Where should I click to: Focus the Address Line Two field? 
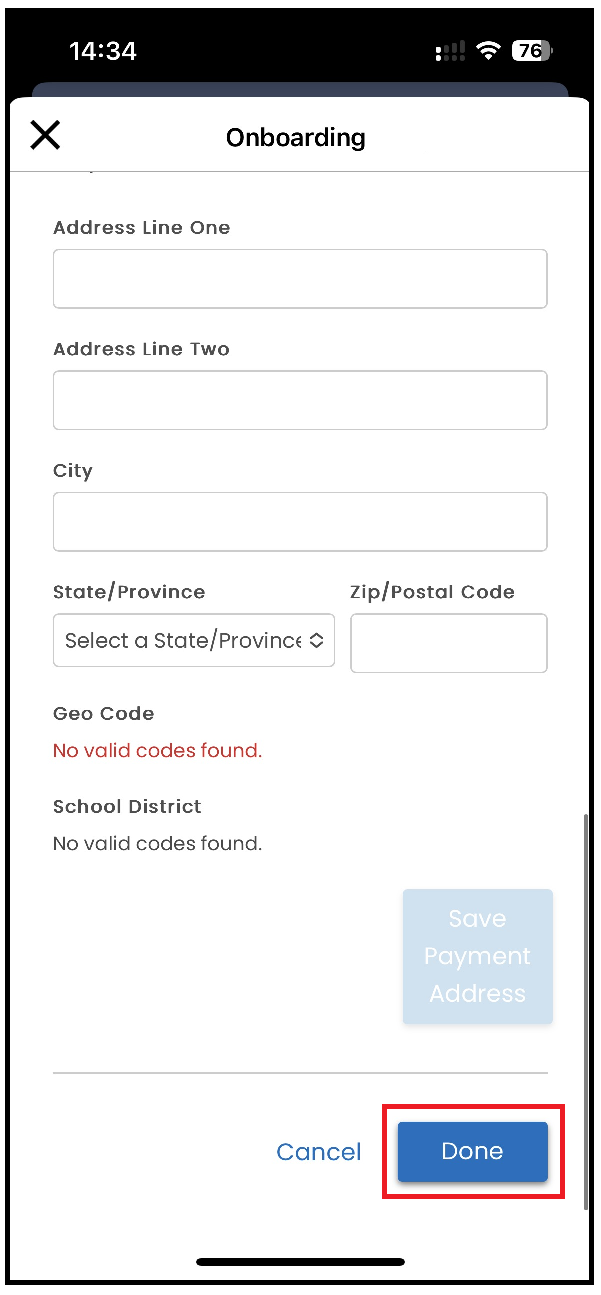click(x=300, y=400)
